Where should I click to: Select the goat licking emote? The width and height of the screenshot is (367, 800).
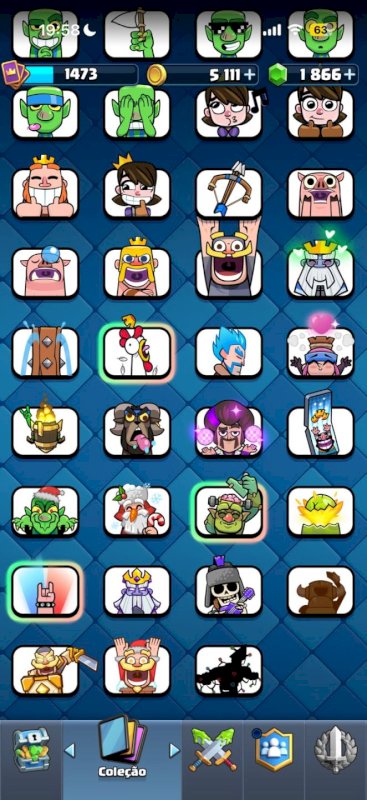[137, 431]
